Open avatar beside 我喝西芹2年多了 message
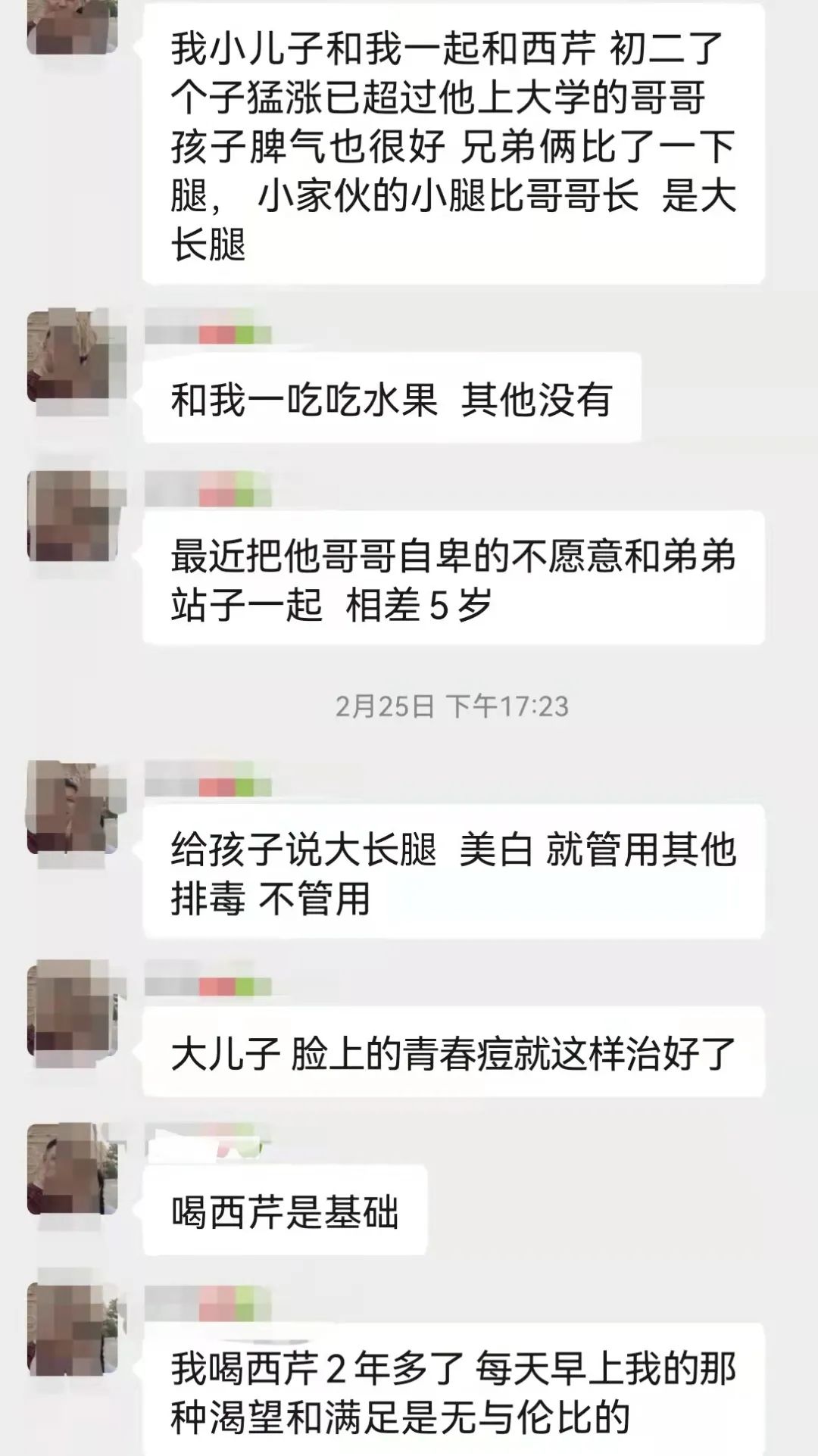The height and width of the screenshot is (1456, 818). coord(73,1329)
